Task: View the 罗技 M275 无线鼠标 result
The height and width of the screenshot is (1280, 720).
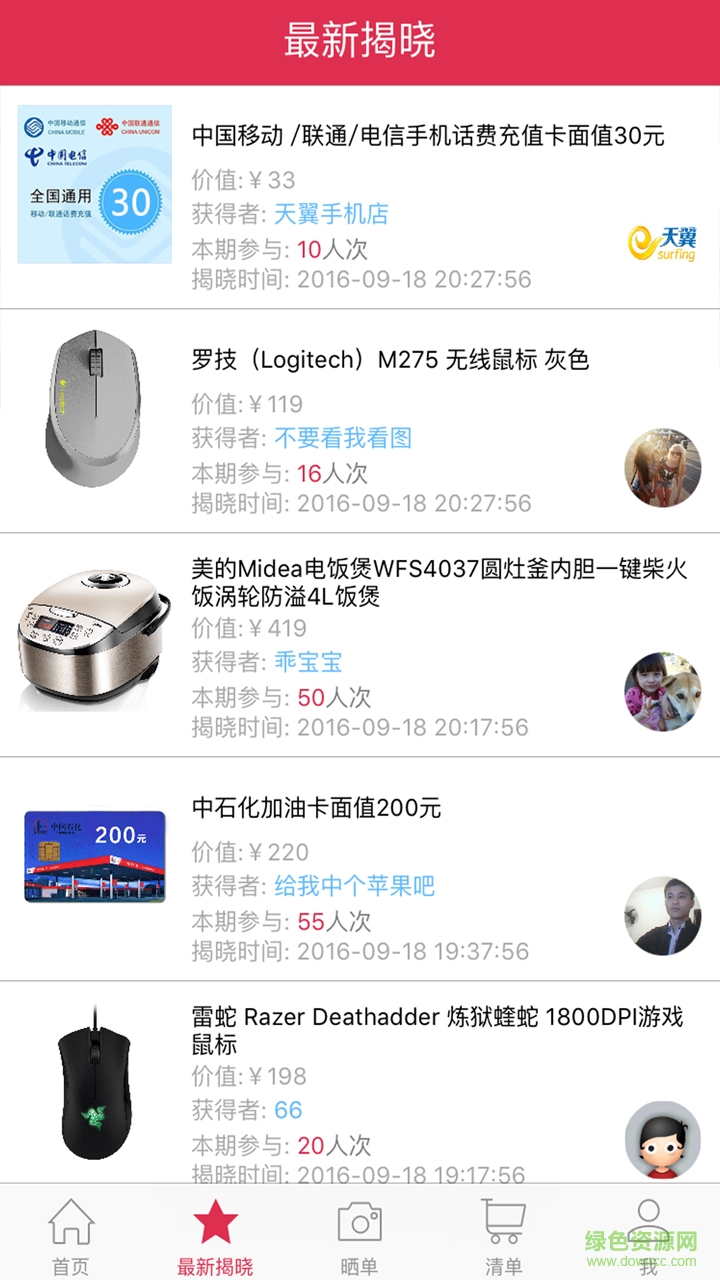Action: coord(390,360)
